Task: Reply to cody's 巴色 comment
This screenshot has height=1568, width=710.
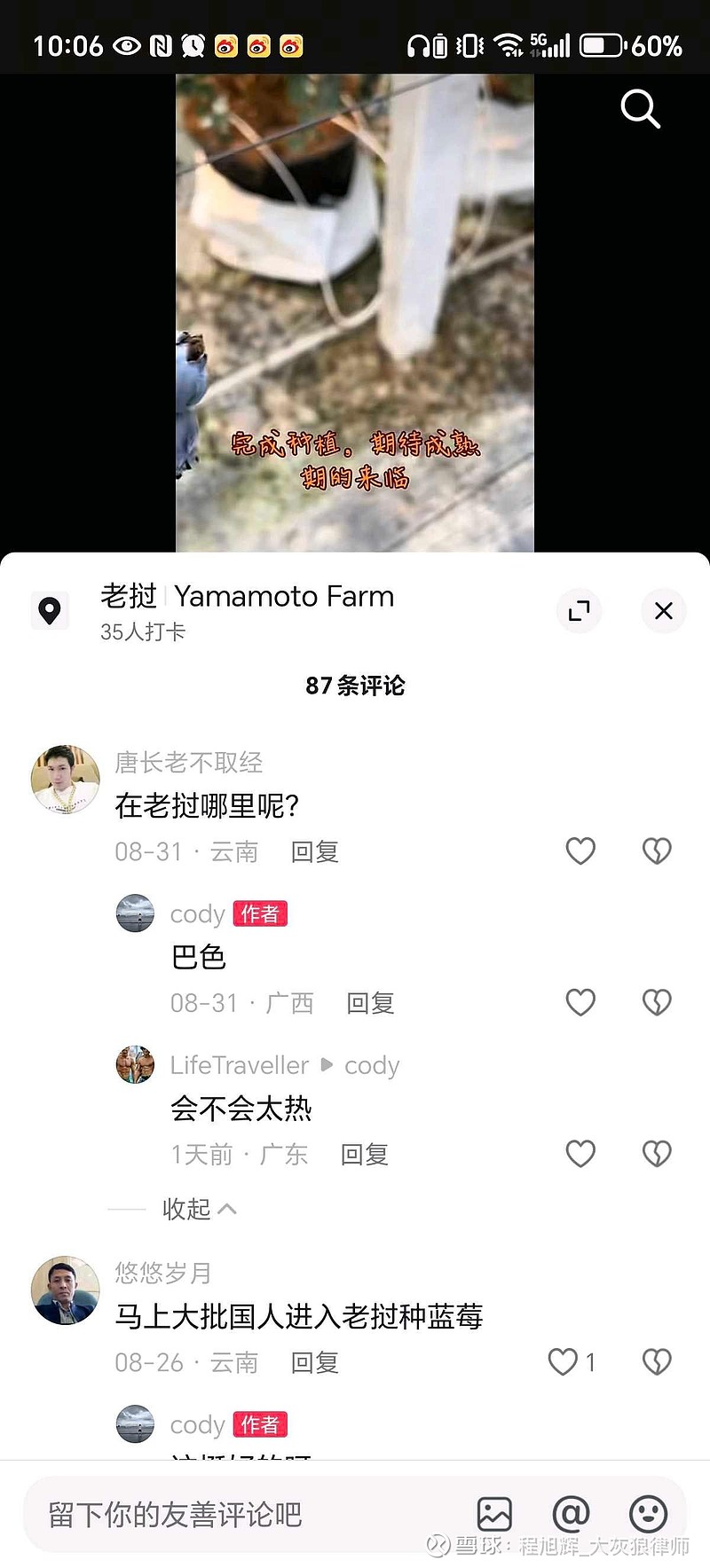Action: [x=370, y=1003]
